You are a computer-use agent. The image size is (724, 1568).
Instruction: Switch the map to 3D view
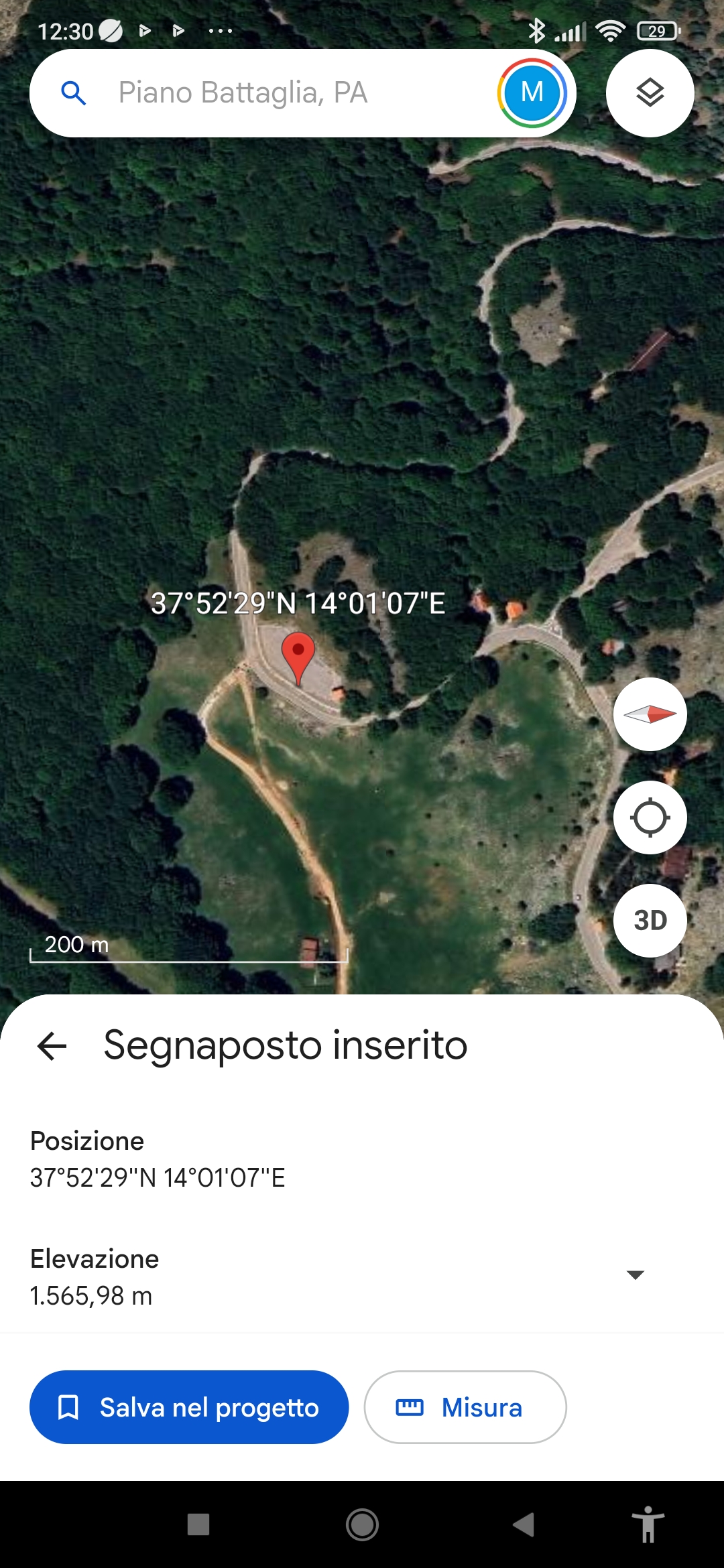(x=650, y=921)
